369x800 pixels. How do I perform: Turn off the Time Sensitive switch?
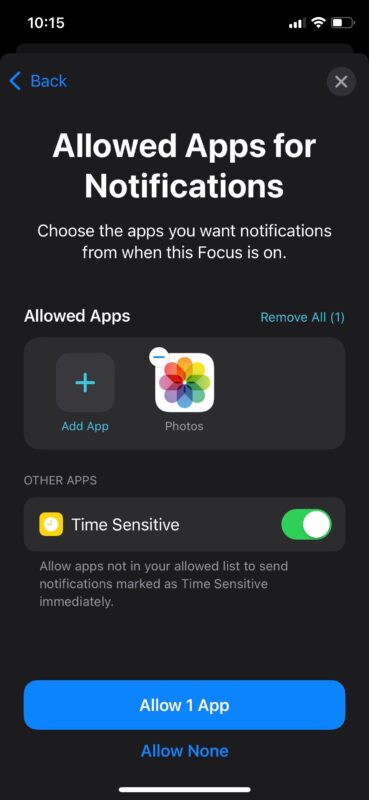pyautogui.click(x=306, y=524)
